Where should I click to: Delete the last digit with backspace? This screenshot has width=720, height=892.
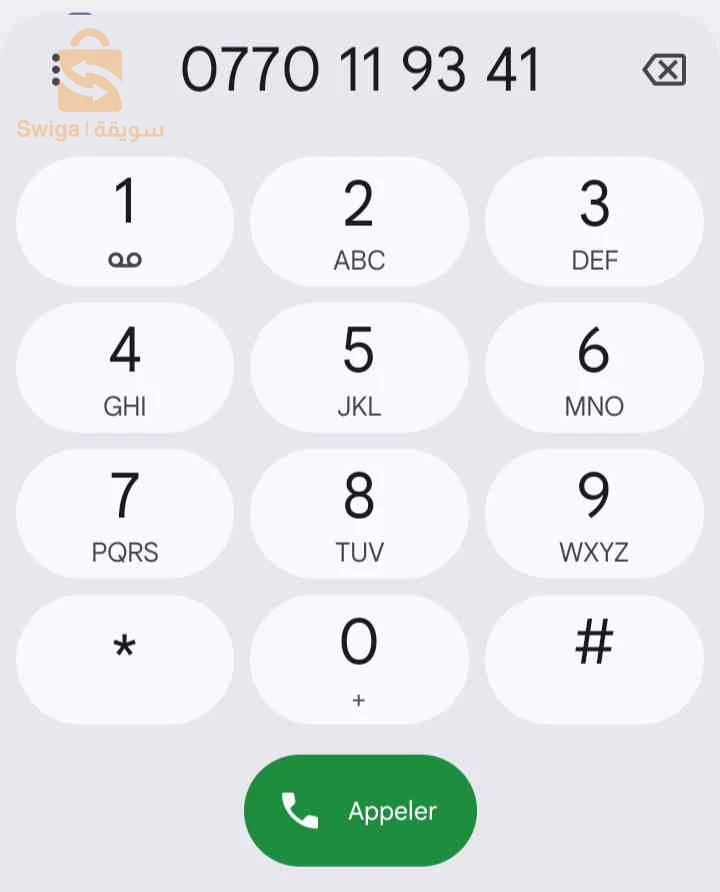click(x=664, y=70)
